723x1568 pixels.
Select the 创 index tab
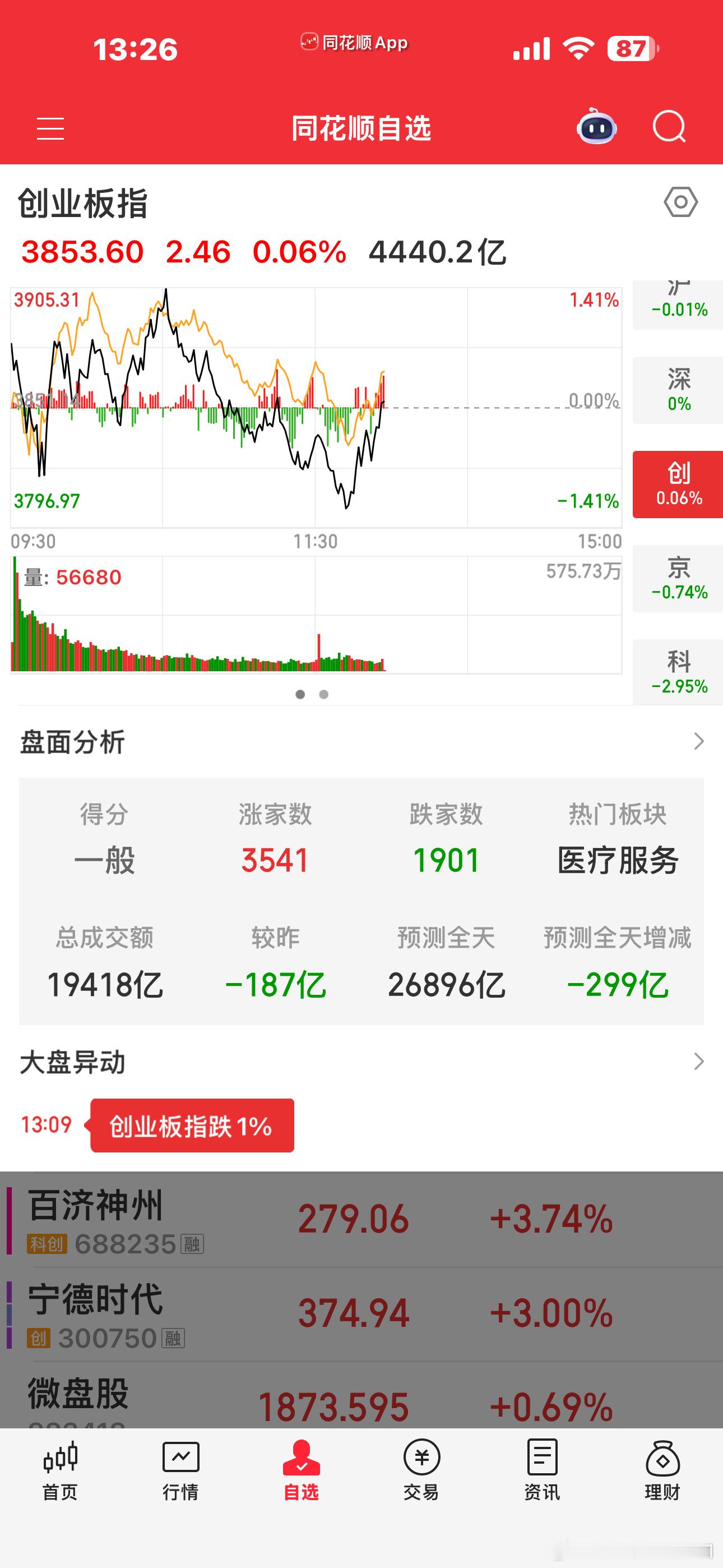click(678, 485)
